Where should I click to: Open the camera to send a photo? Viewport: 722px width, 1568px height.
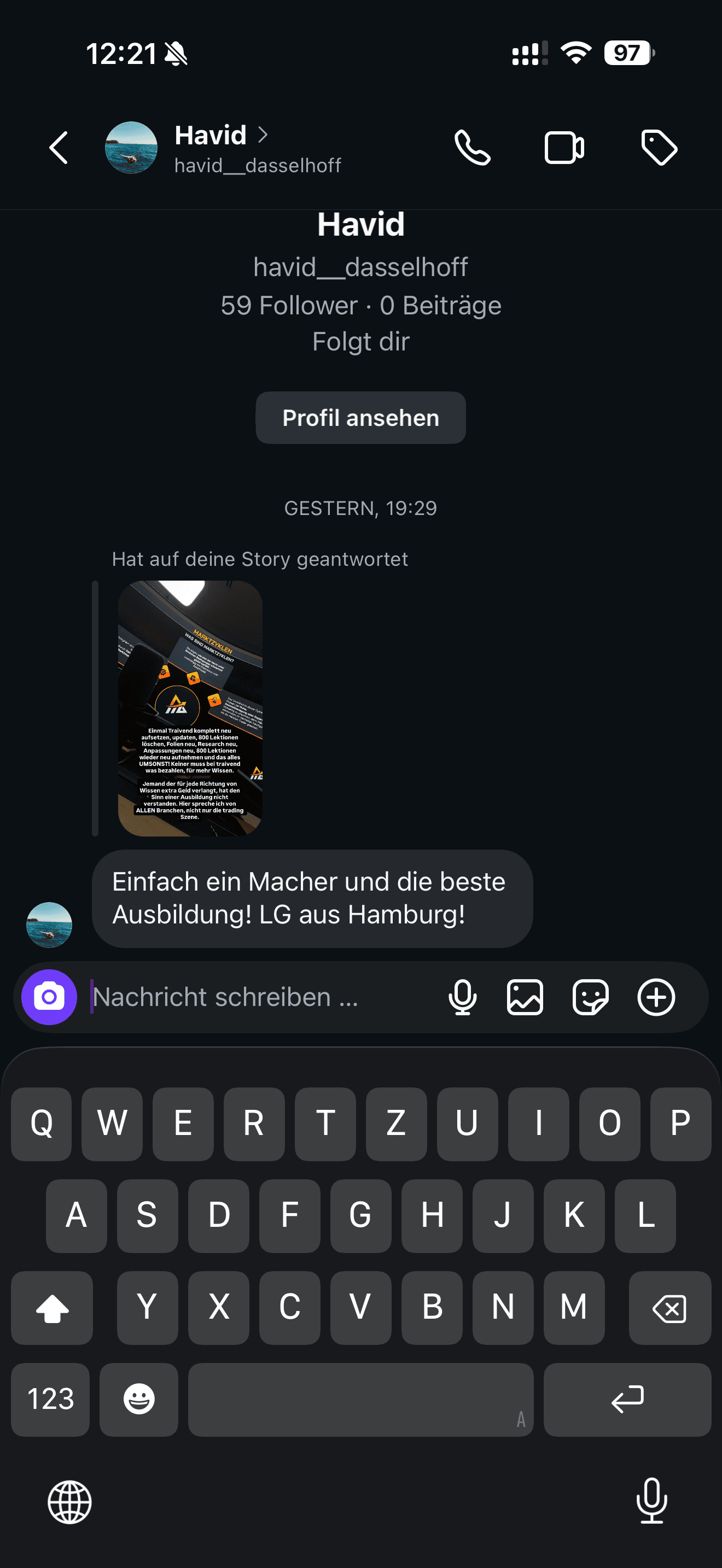49,998
